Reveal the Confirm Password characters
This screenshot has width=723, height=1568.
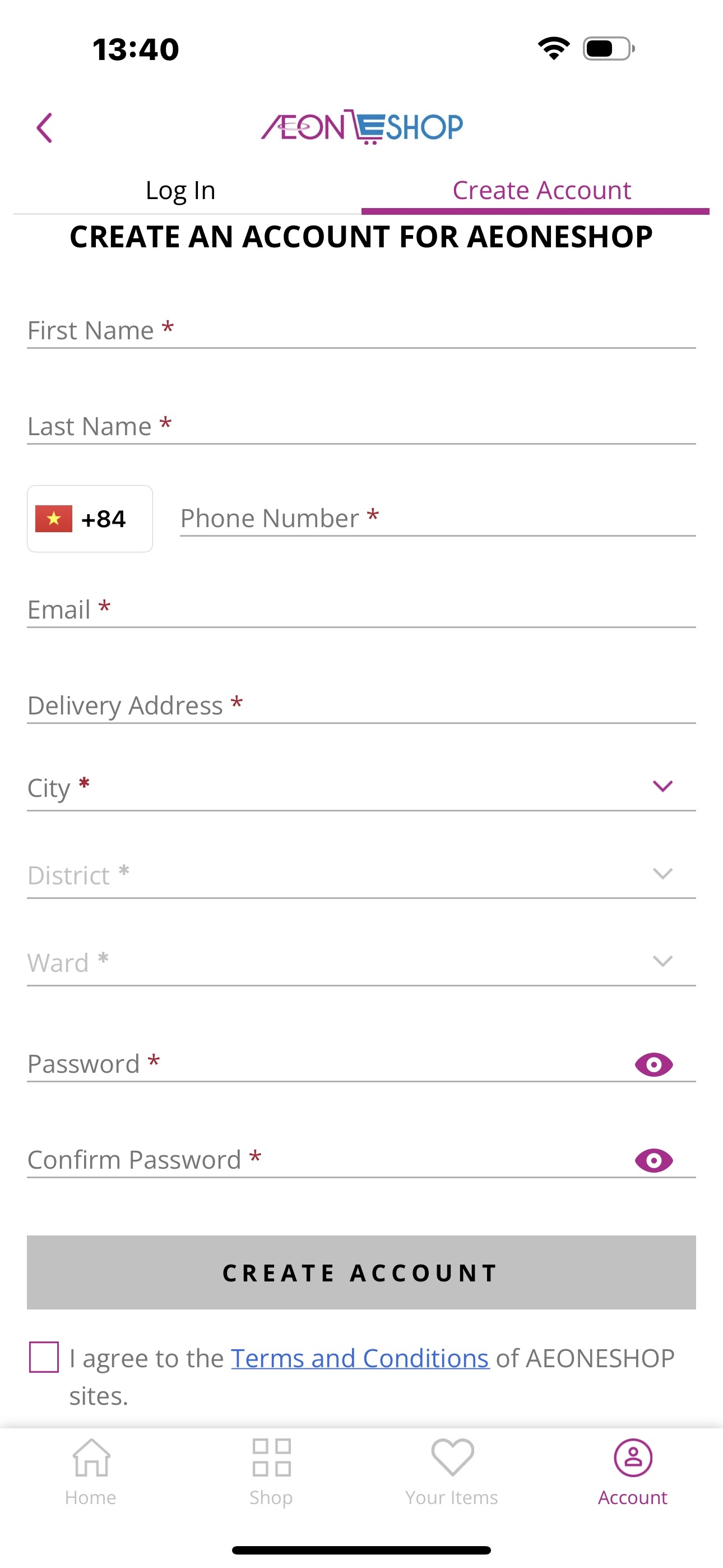[653, 1160]
